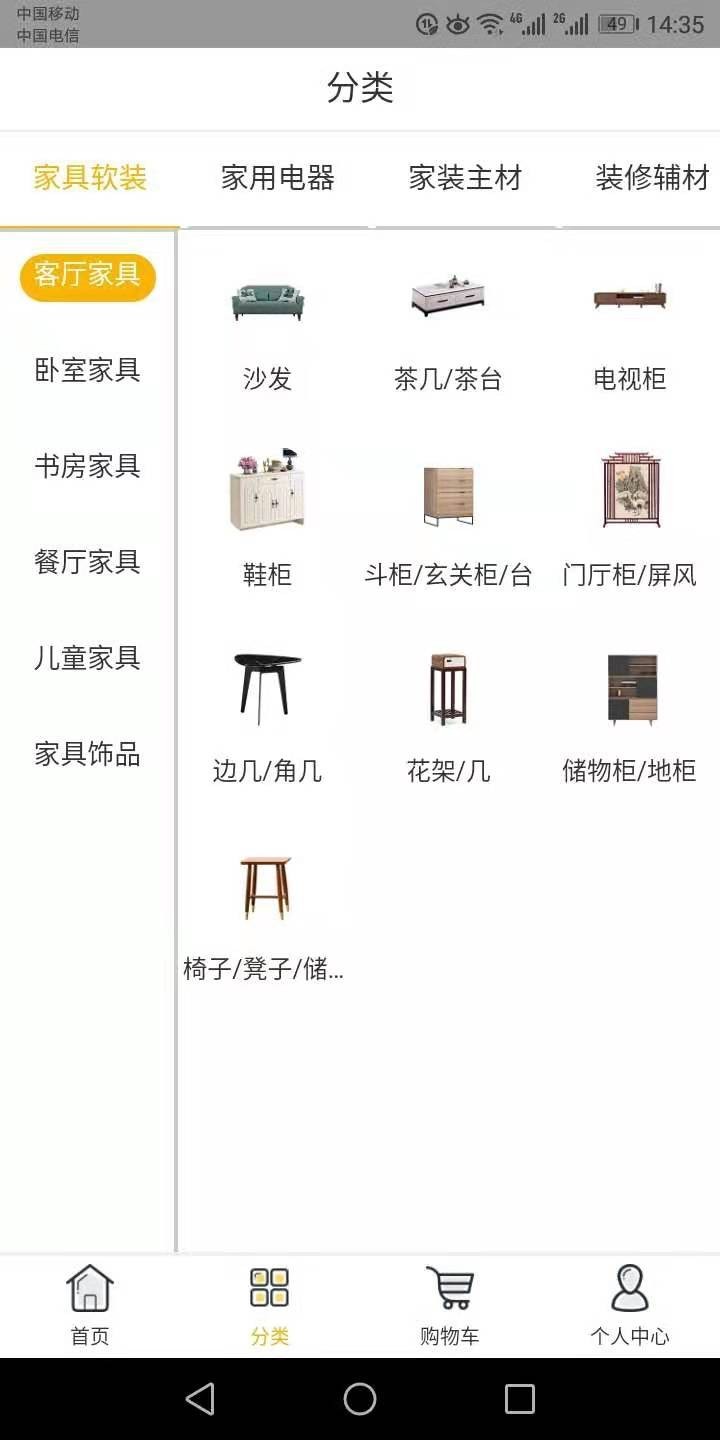Select 卧室家具 in the sidebar

[87, 370]
